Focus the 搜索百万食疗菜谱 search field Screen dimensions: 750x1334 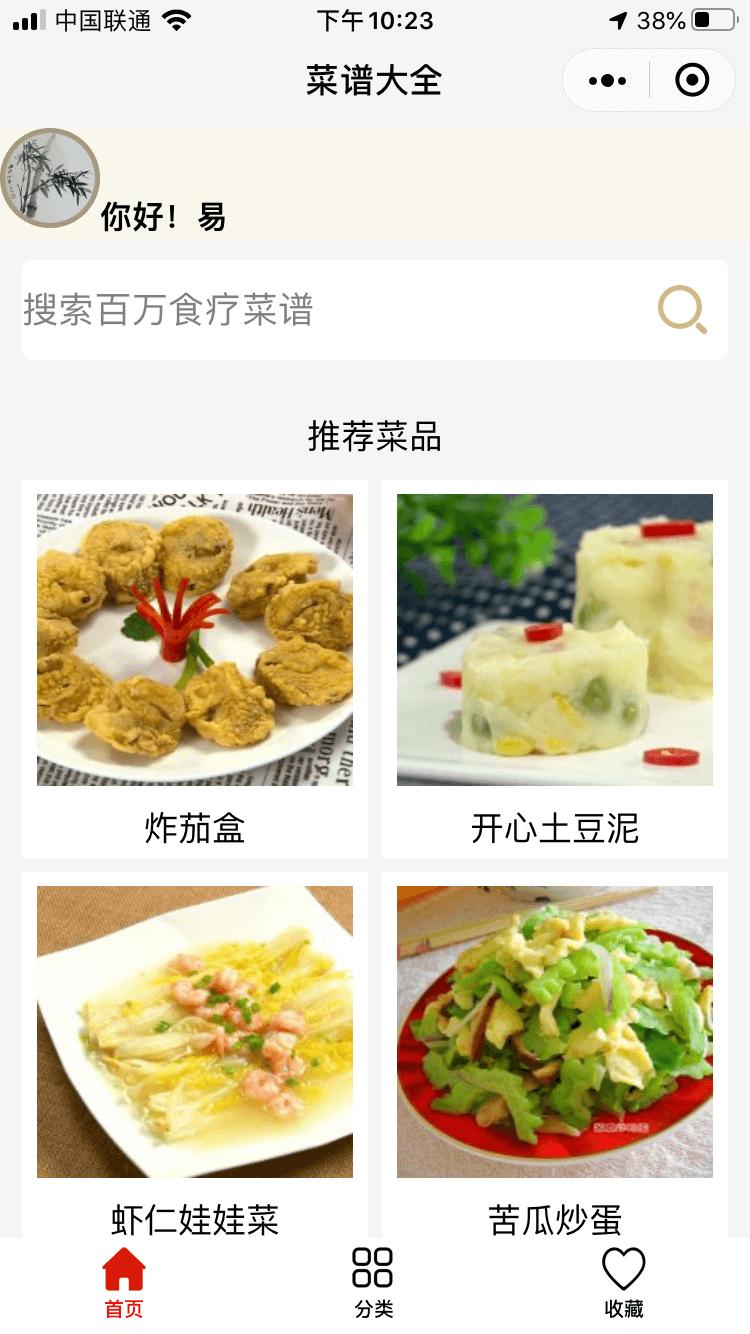[330, 310]
